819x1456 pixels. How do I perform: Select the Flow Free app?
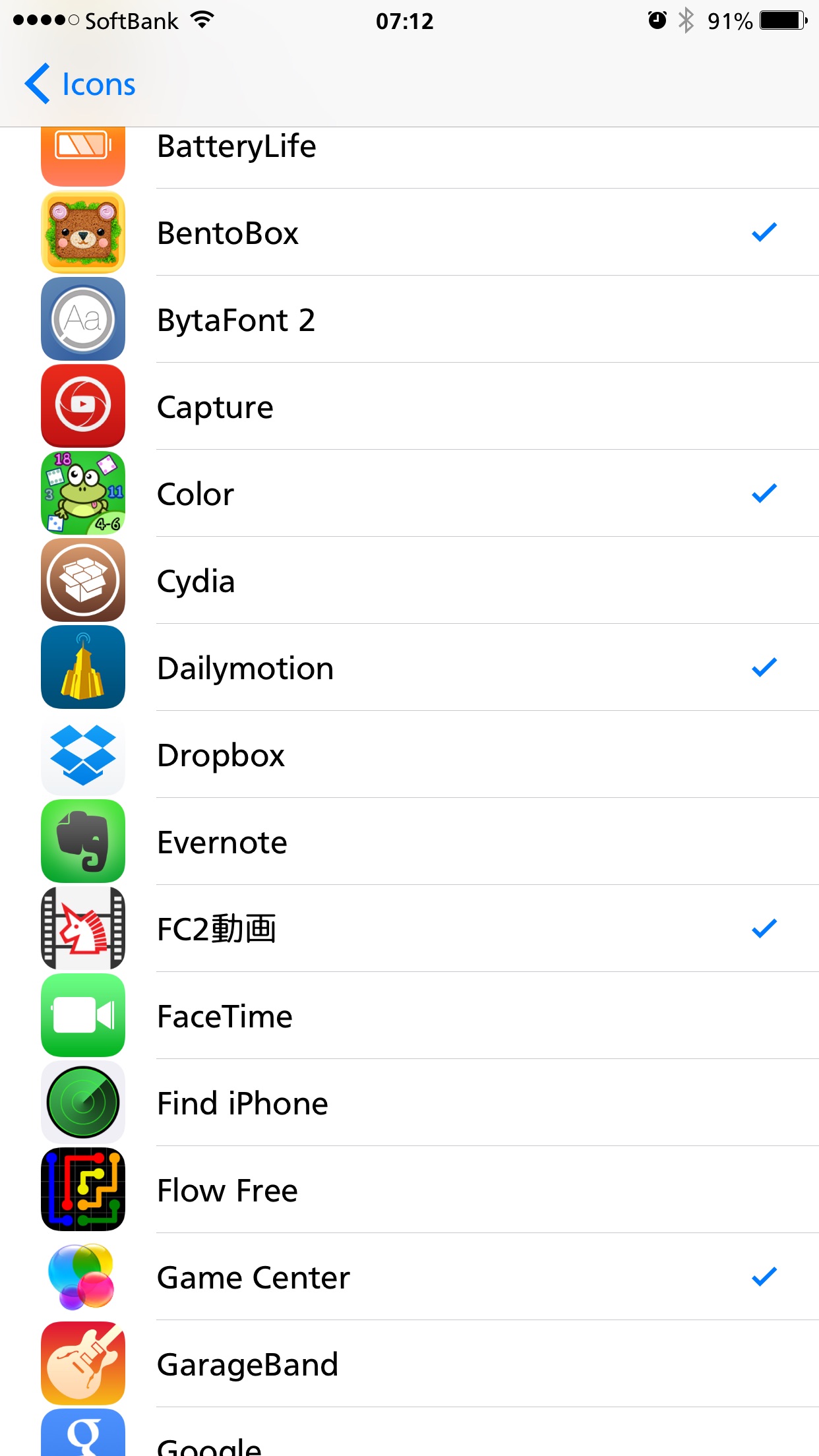(409, 1190)
